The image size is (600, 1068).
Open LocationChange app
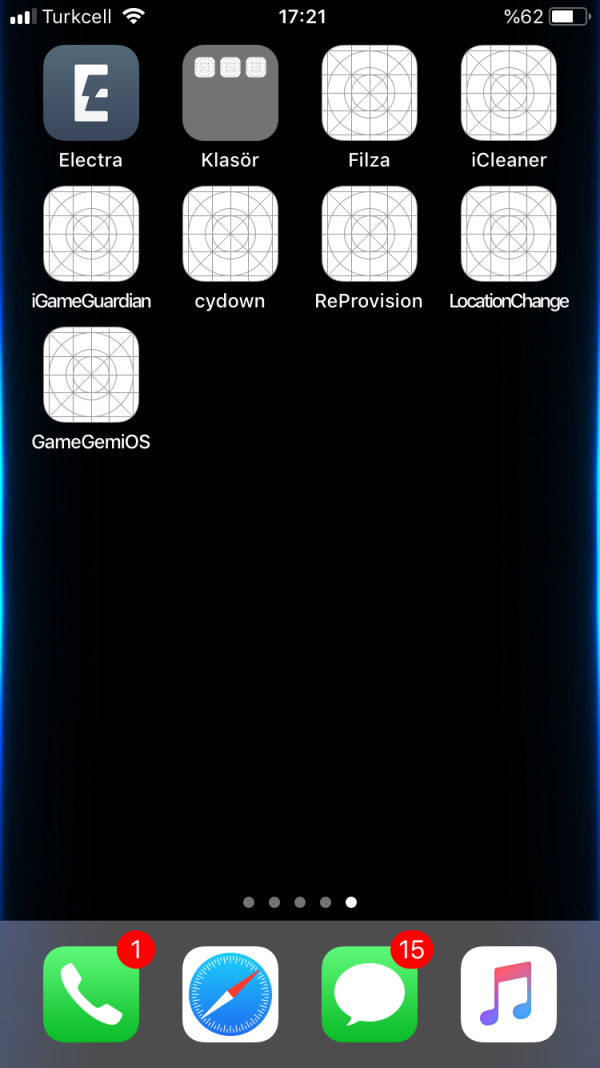point(508,234)
